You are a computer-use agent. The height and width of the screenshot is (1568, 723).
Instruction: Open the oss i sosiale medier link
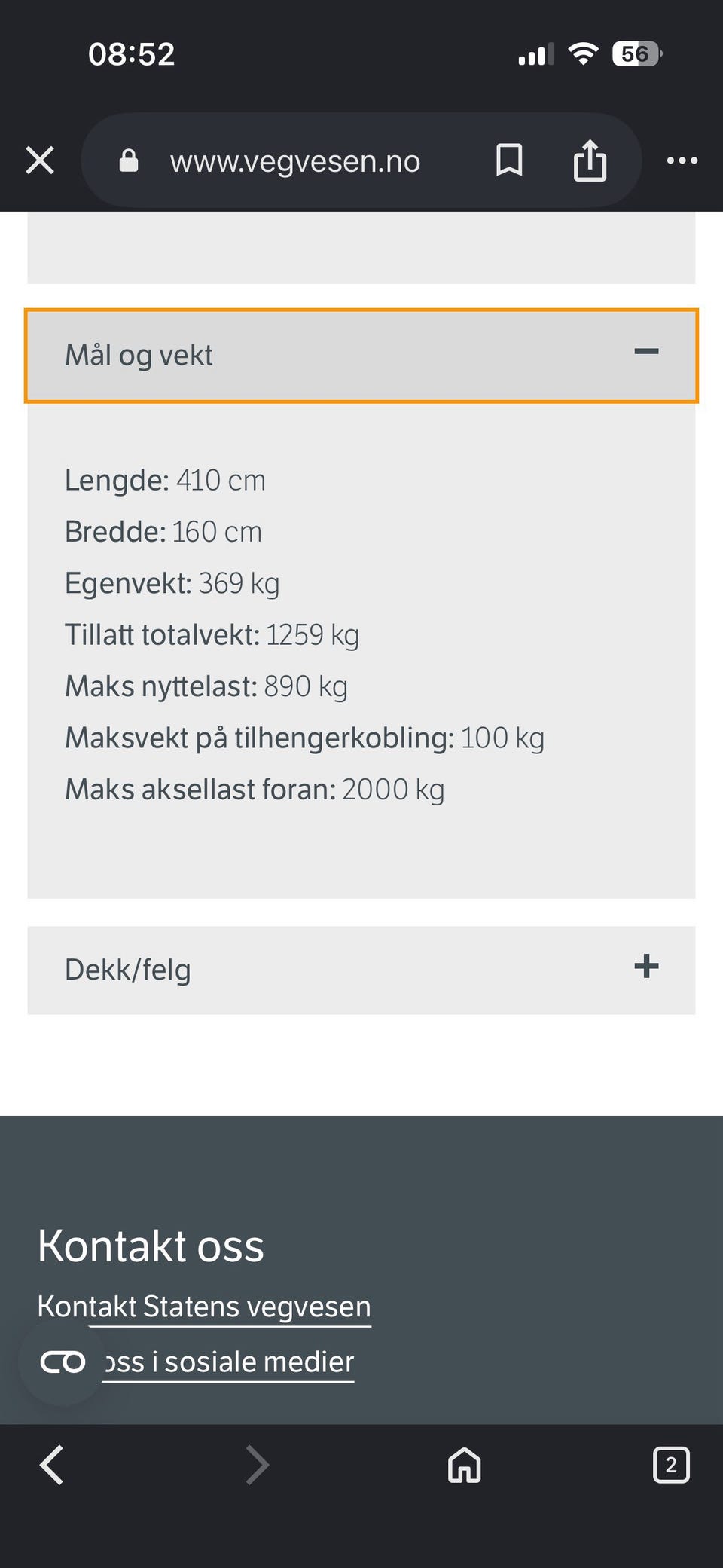pyautogui.click(x=228, y=1362)
